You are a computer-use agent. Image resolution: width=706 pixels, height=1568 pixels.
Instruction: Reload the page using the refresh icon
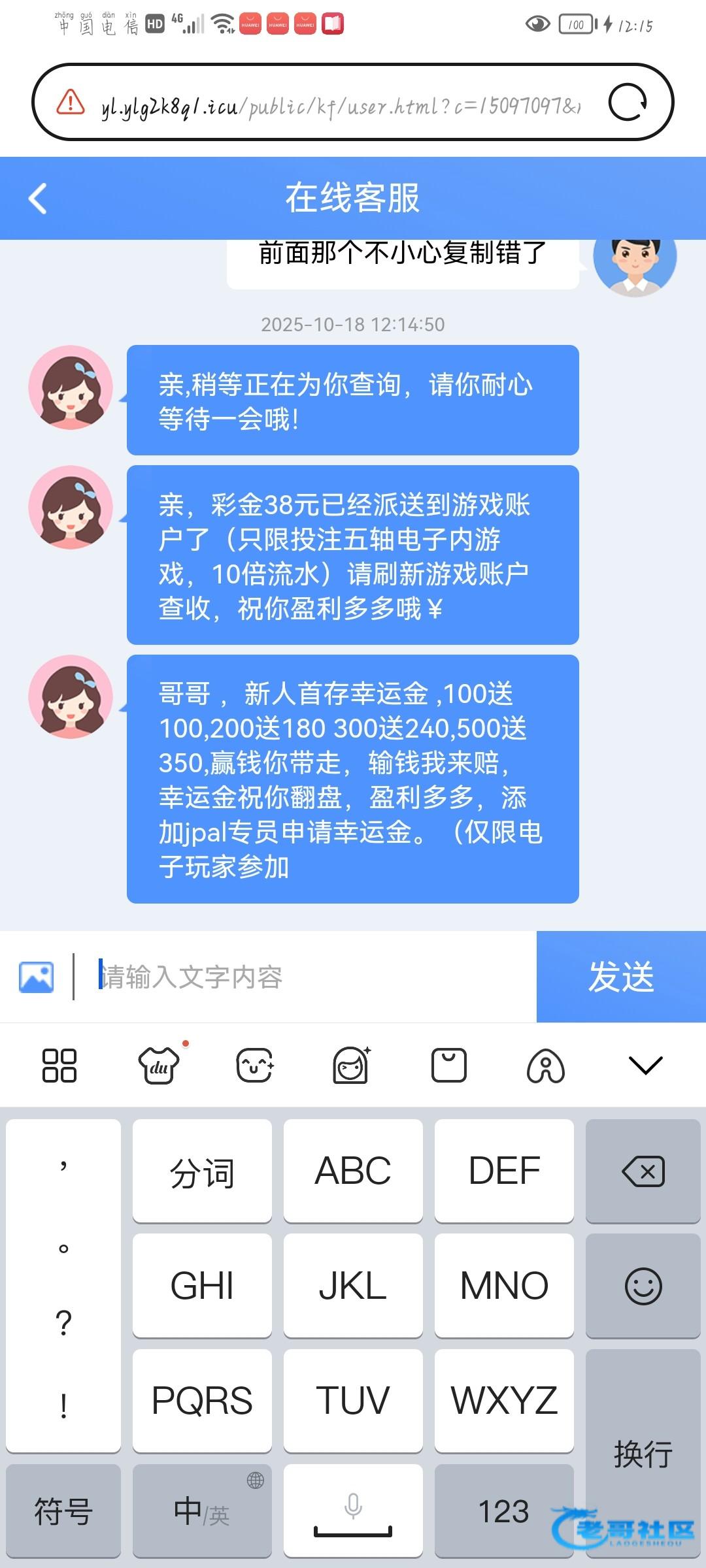628,103
